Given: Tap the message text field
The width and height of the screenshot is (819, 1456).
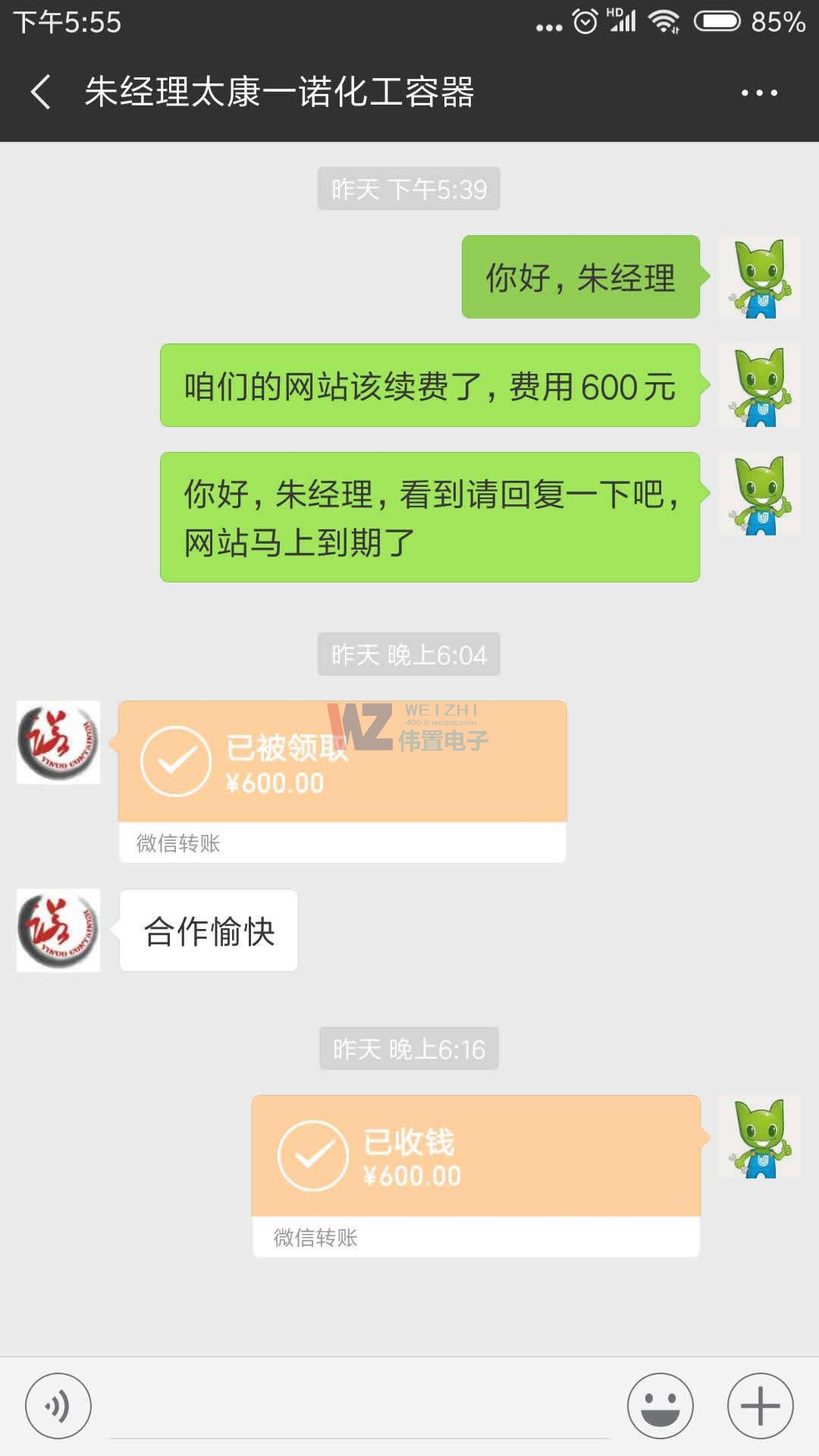Looking at the screenshot, I should click(x=359, y=1407).
